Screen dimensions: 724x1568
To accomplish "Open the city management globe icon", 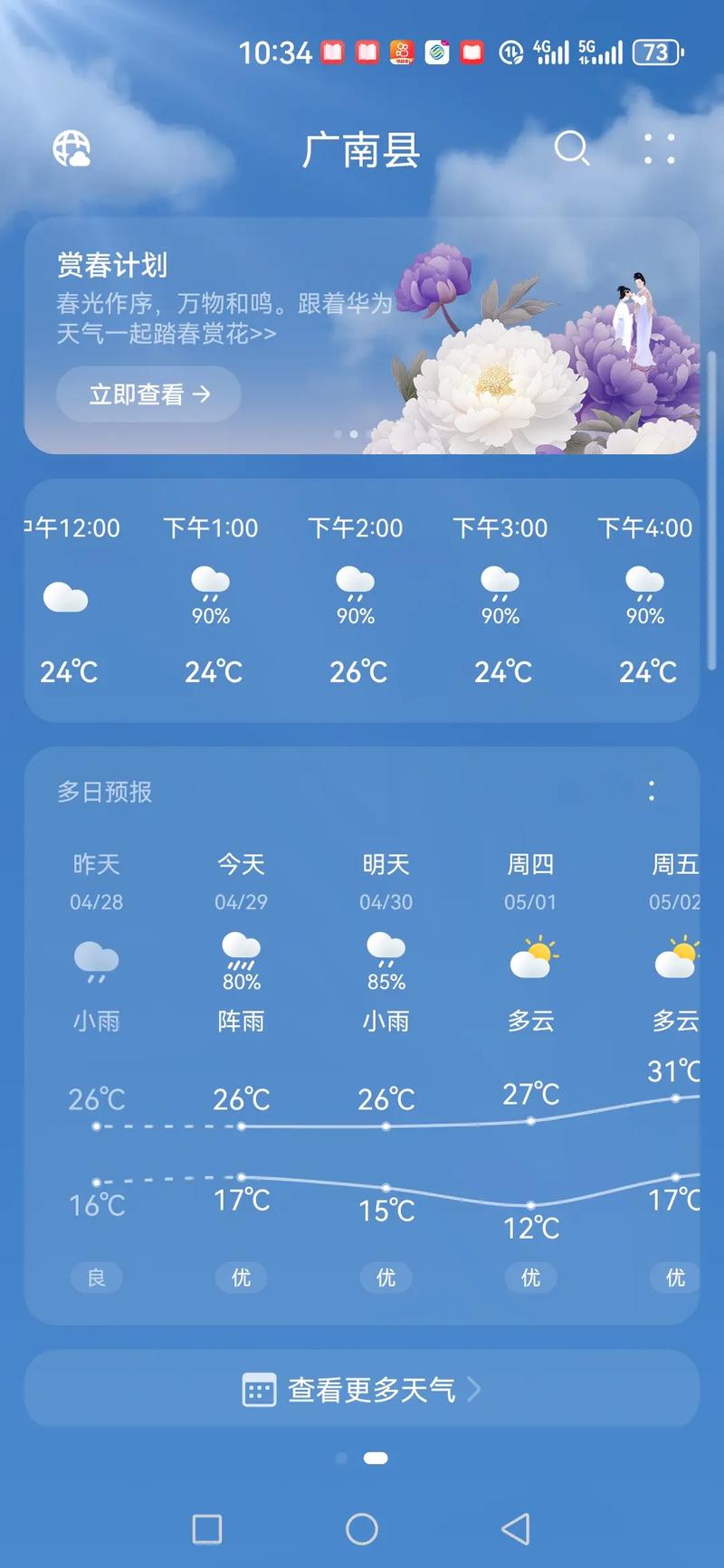I will pos(72,150).
